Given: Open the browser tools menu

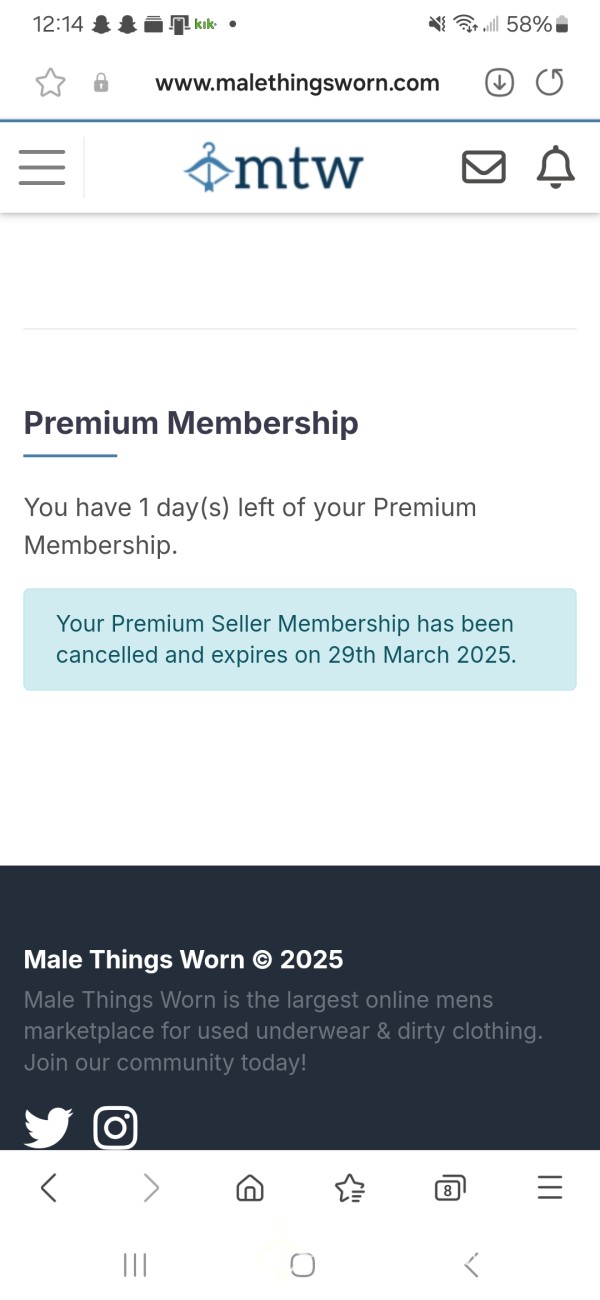Looking at the screenshot, I should click(550, 1188).
